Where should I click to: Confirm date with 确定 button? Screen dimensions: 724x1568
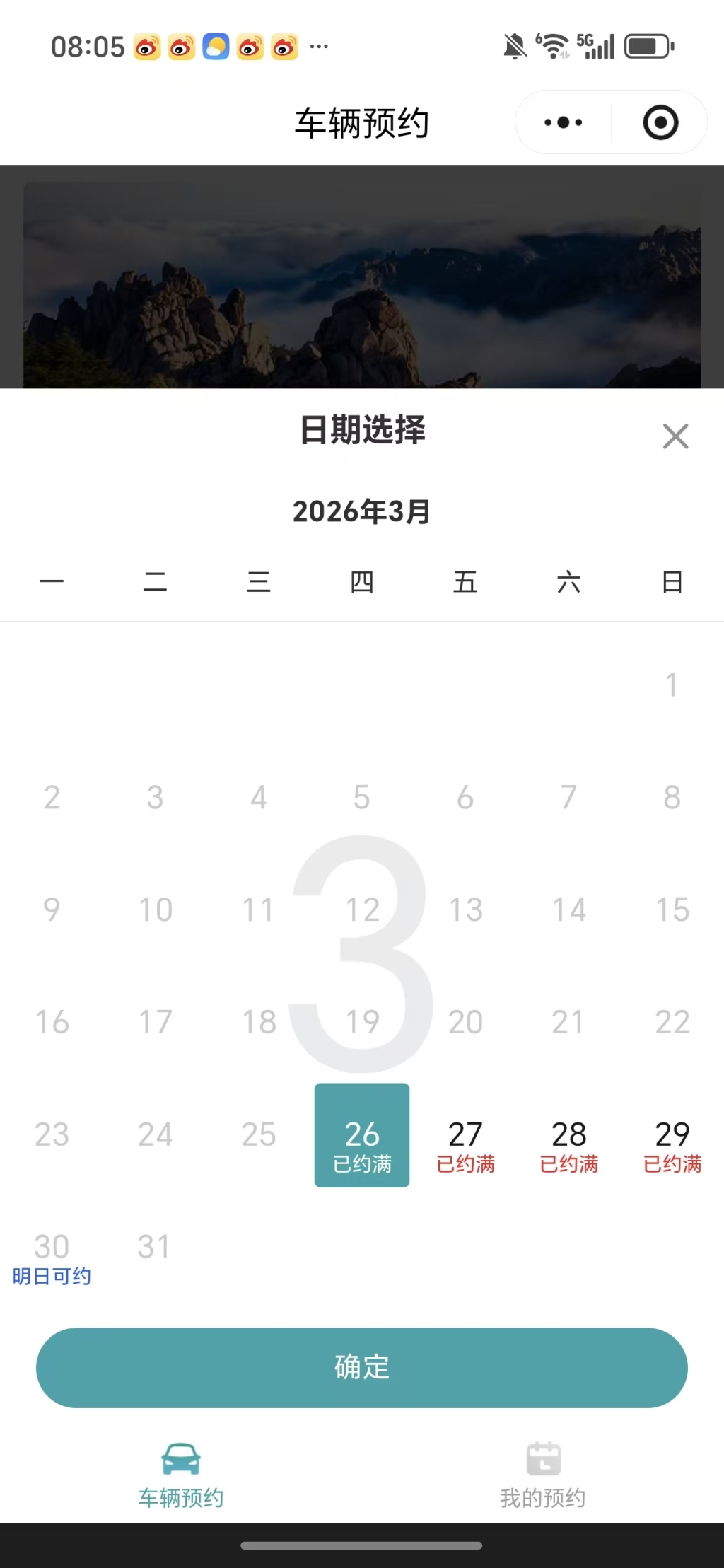coord(362,1367)
